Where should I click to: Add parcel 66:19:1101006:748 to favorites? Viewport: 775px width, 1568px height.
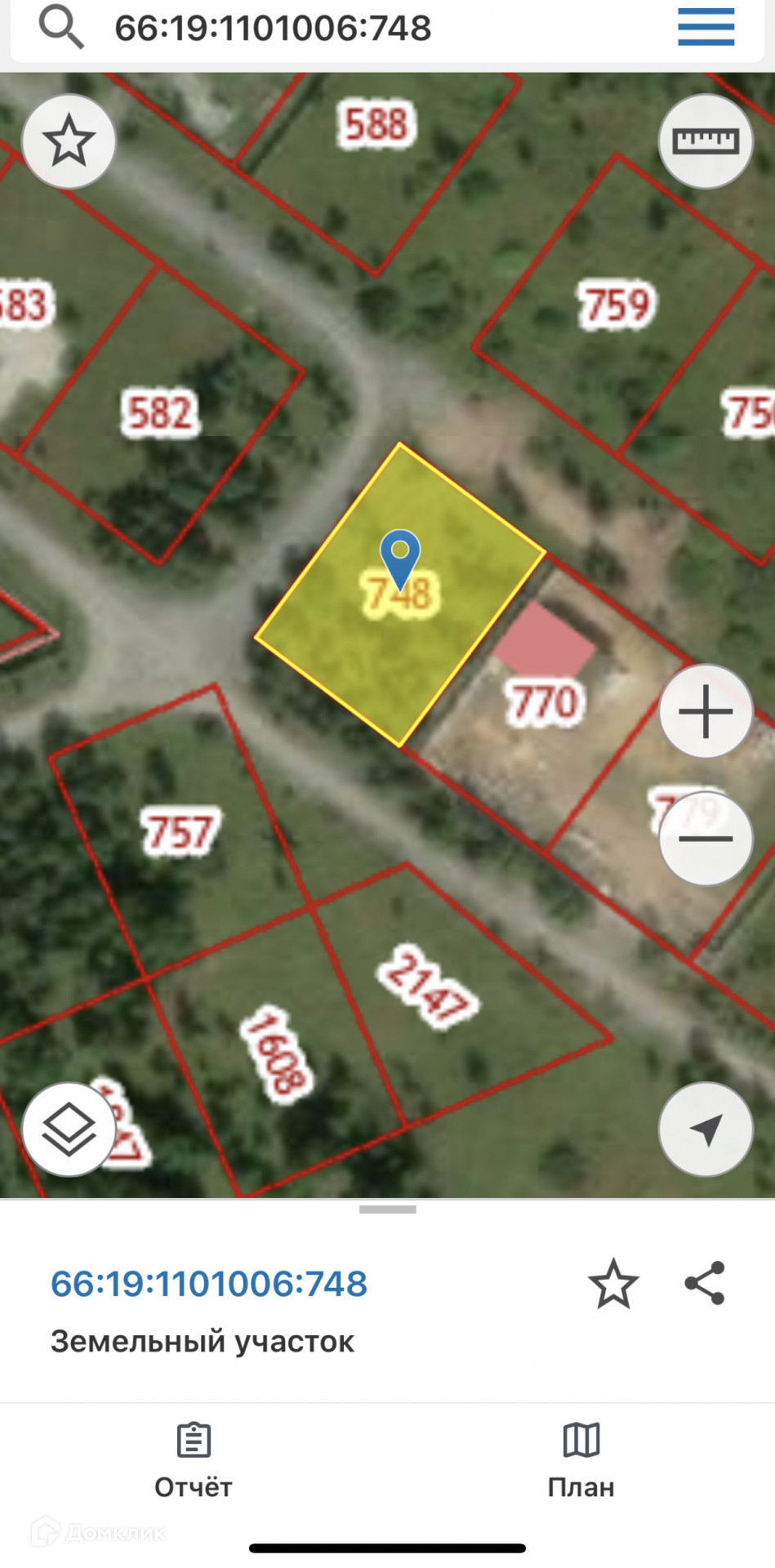pyautogui.click(x=613, y=1284)
